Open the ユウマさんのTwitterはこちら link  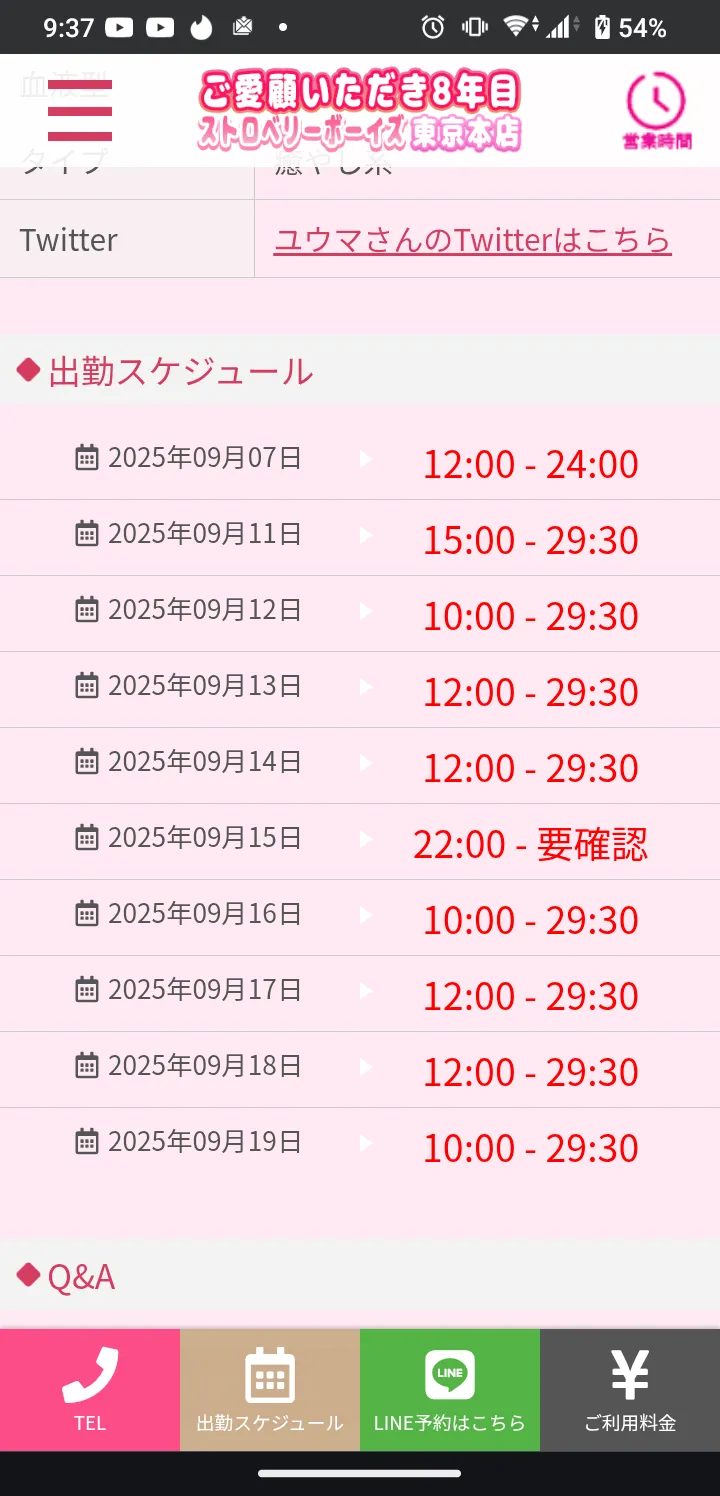[x=472, y=239]
